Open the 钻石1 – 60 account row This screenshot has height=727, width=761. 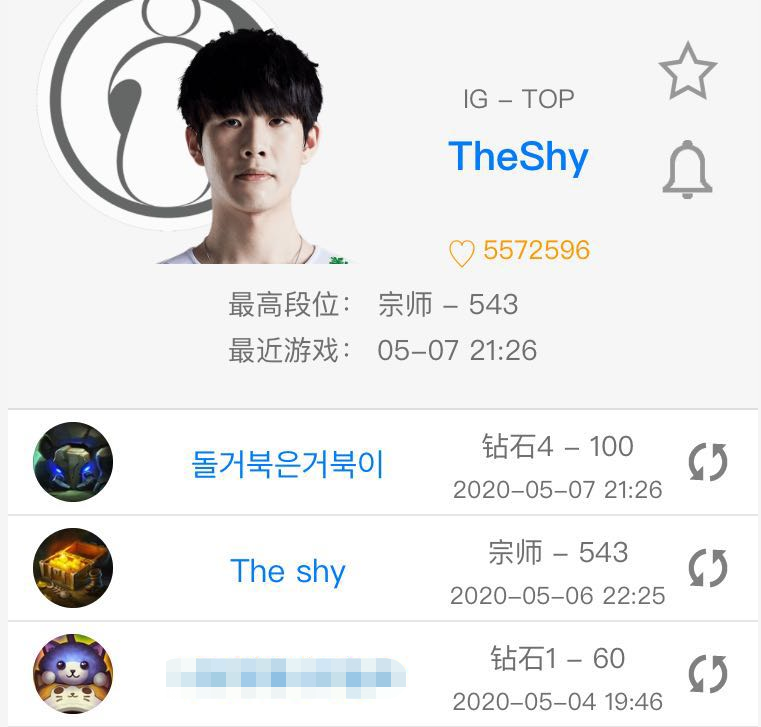pyautogui.click(x=286, y=674)
